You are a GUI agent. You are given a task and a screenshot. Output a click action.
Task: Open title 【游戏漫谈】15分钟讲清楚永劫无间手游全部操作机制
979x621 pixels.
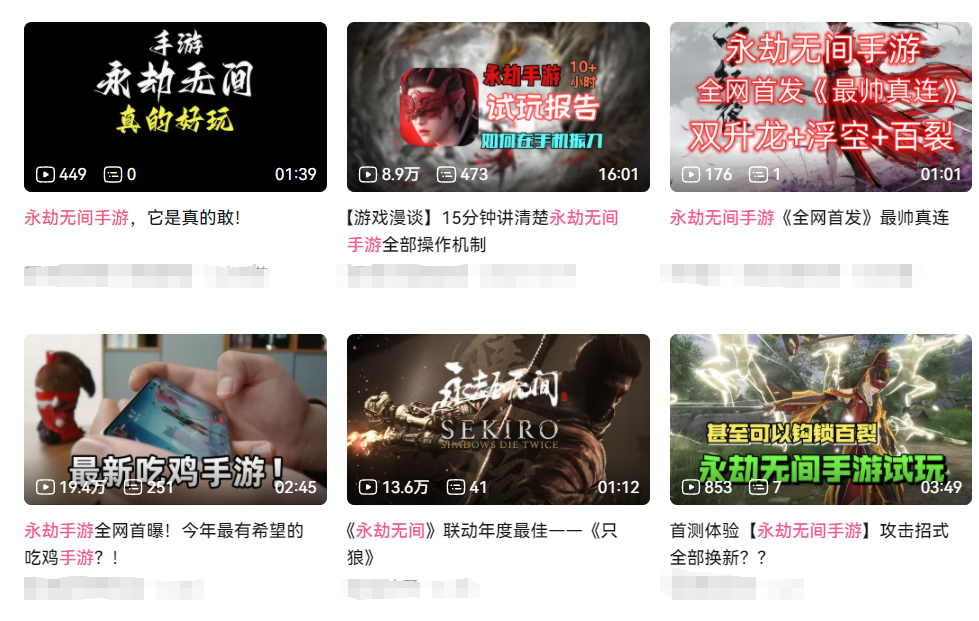pos(482,230)
